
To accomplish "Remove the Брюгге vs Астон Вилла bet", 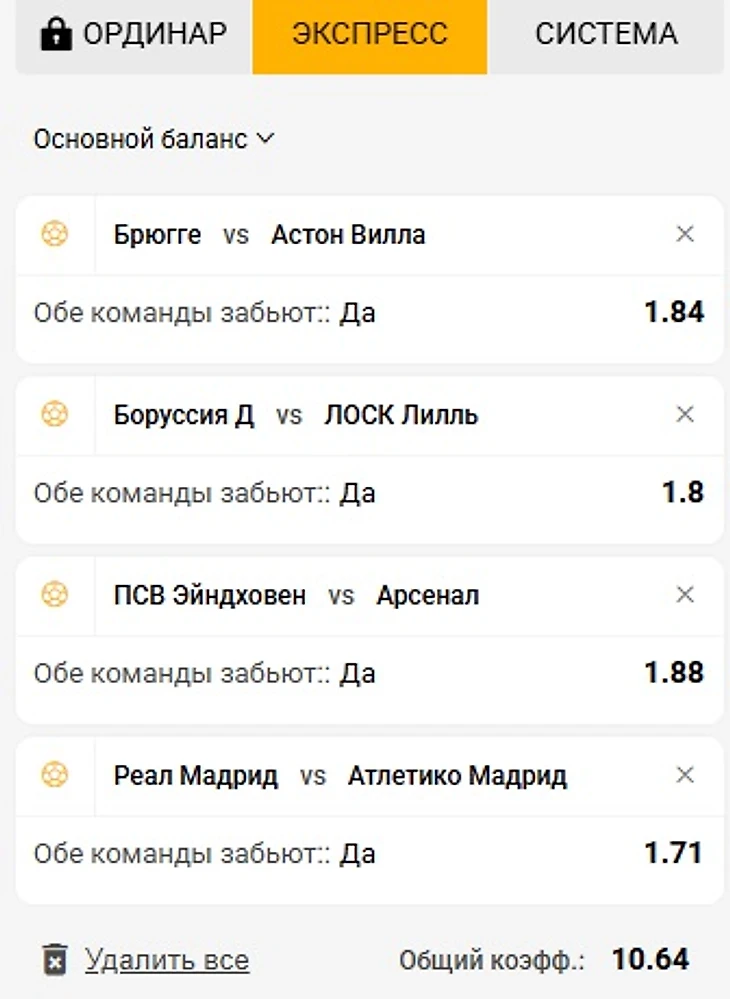I will pos(685,235).
